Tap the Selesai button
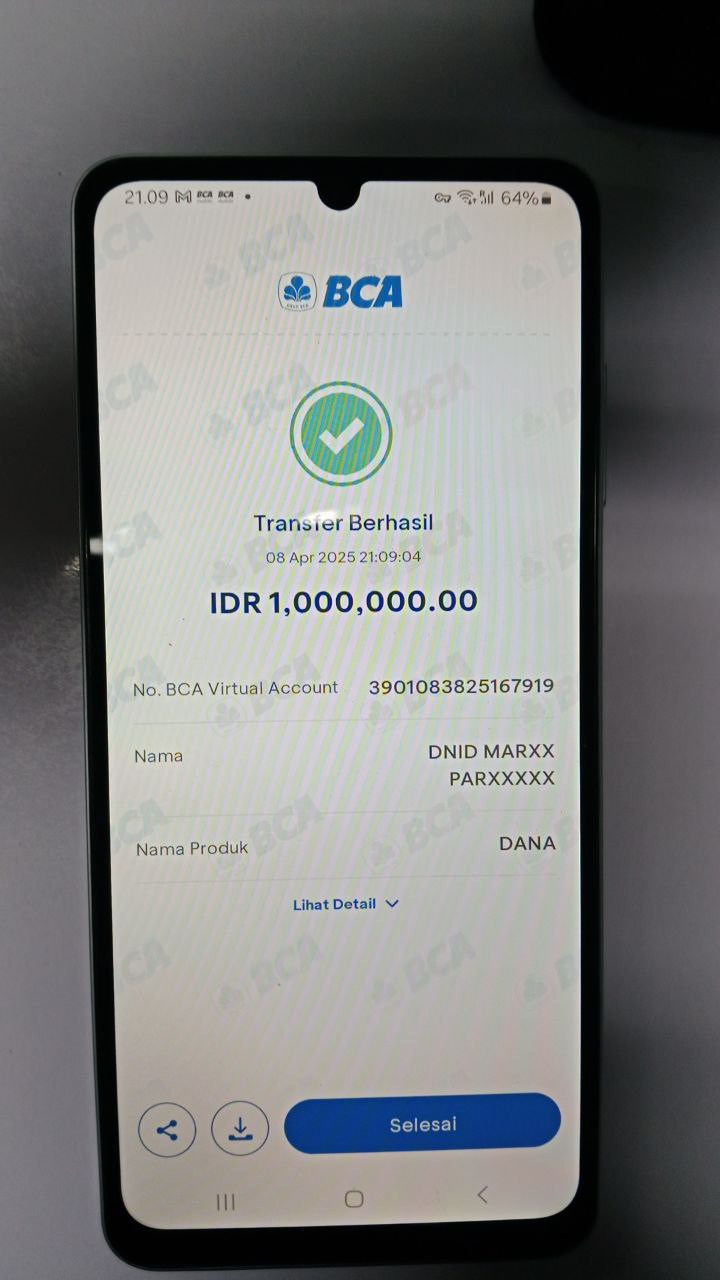The width and height of the screenshot is (720, 1280). pyautogui.click(x=422, y=1124)
